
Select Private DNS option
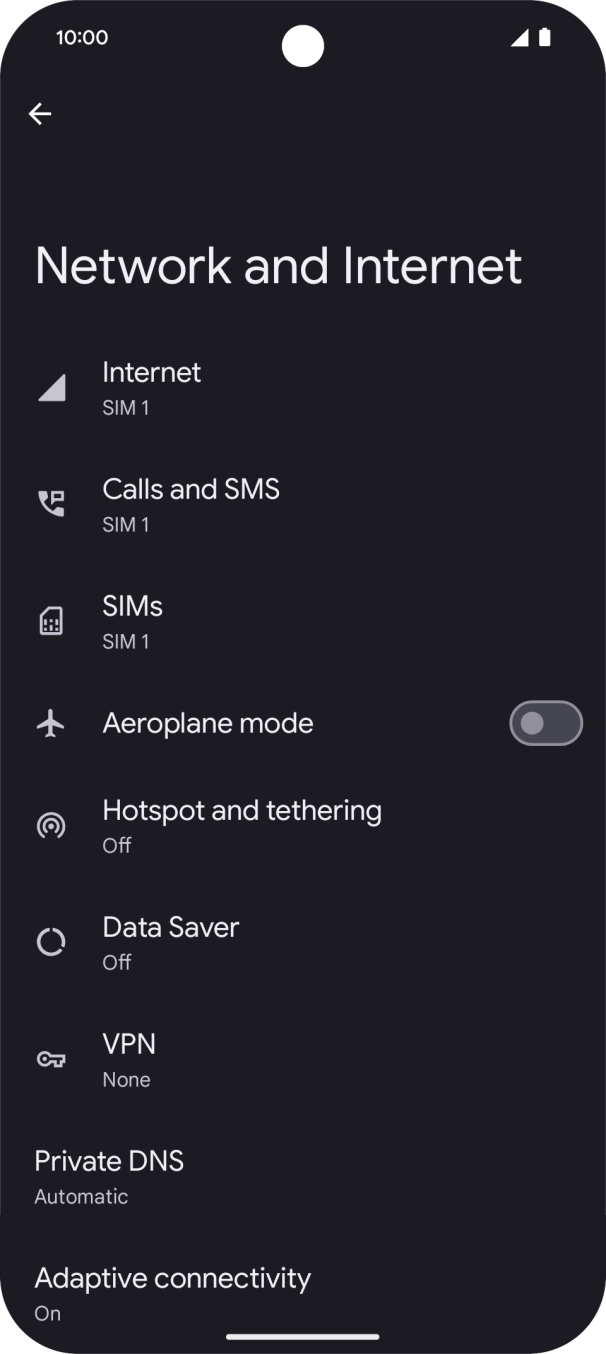coord(110,1177)
